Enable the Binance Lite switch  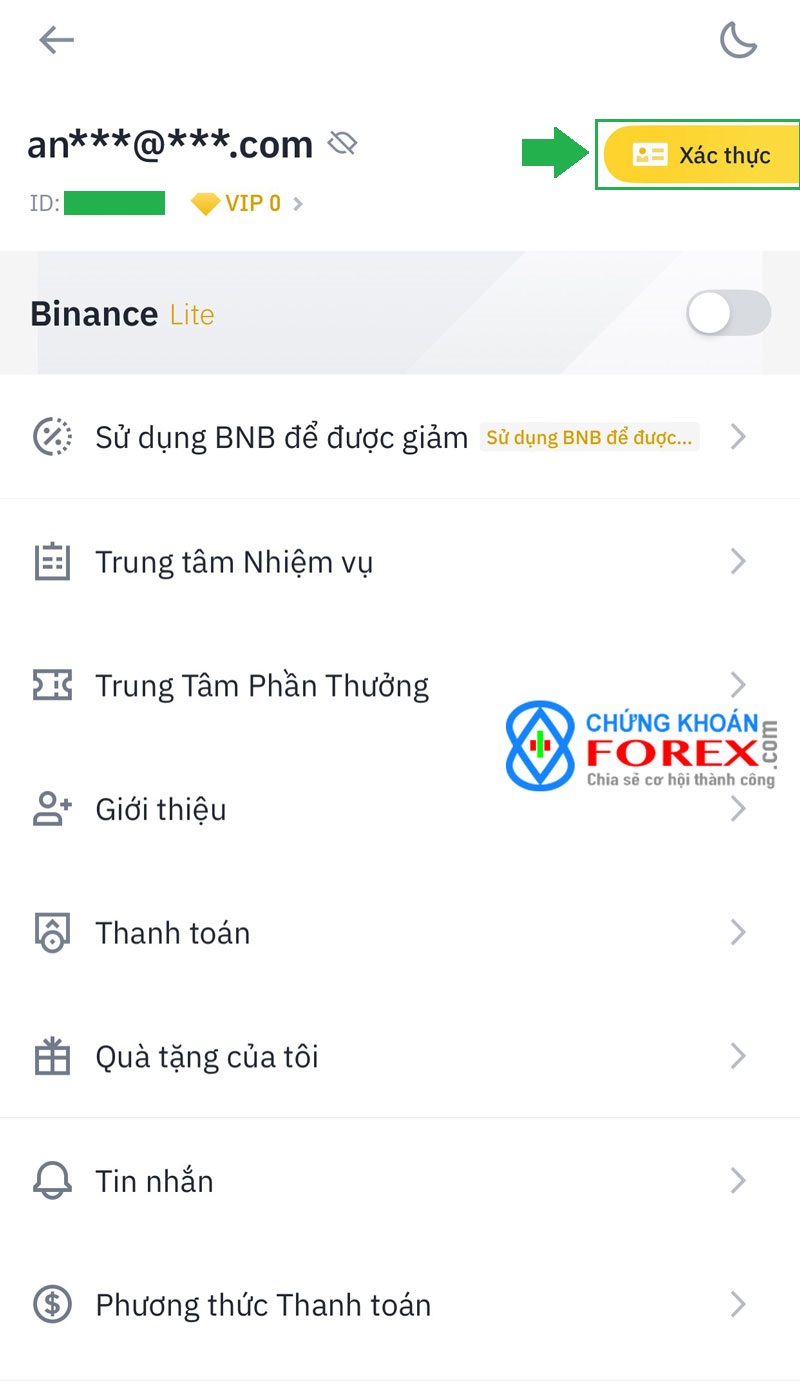point(728,314)
